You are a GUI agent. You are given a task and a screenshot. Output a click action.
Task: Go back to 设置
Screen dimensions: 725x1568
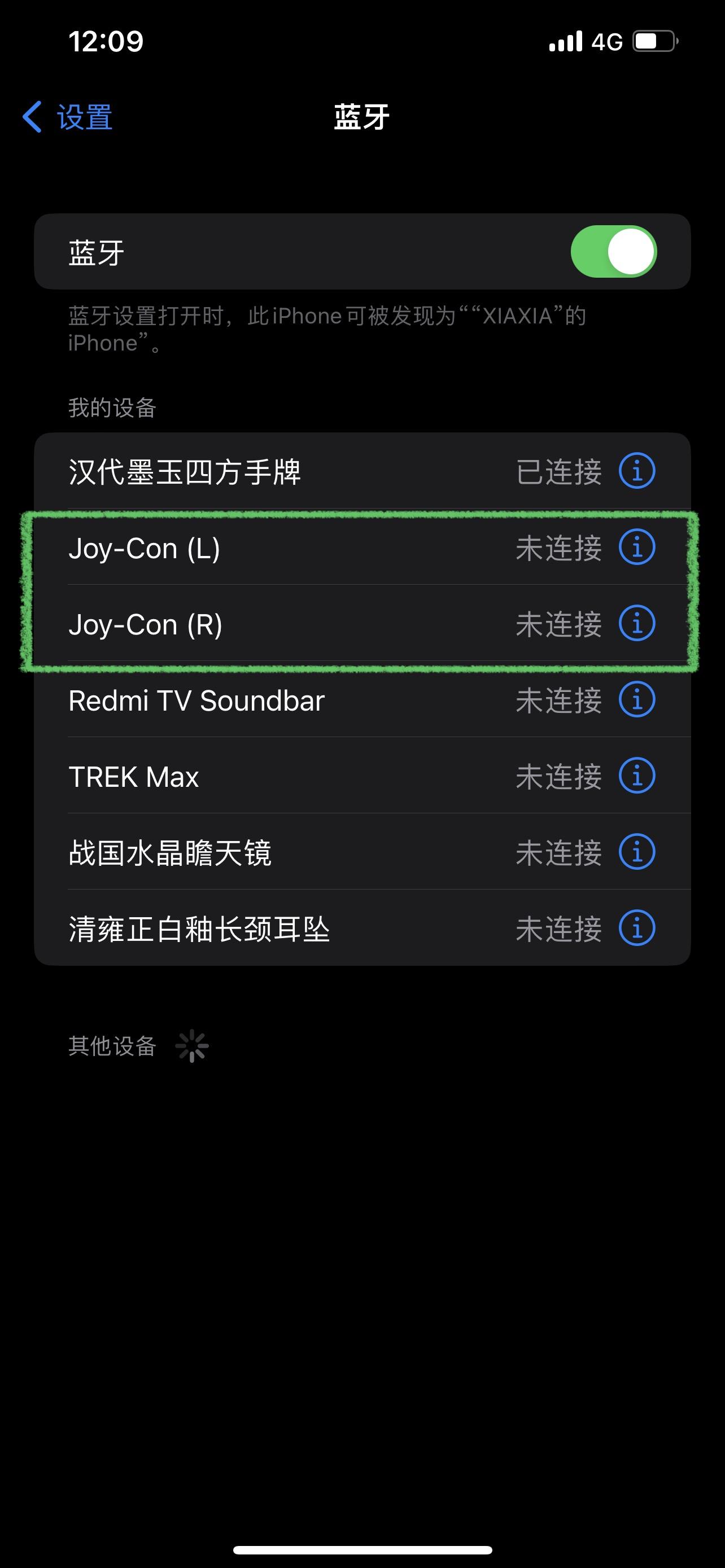[68, 117]
